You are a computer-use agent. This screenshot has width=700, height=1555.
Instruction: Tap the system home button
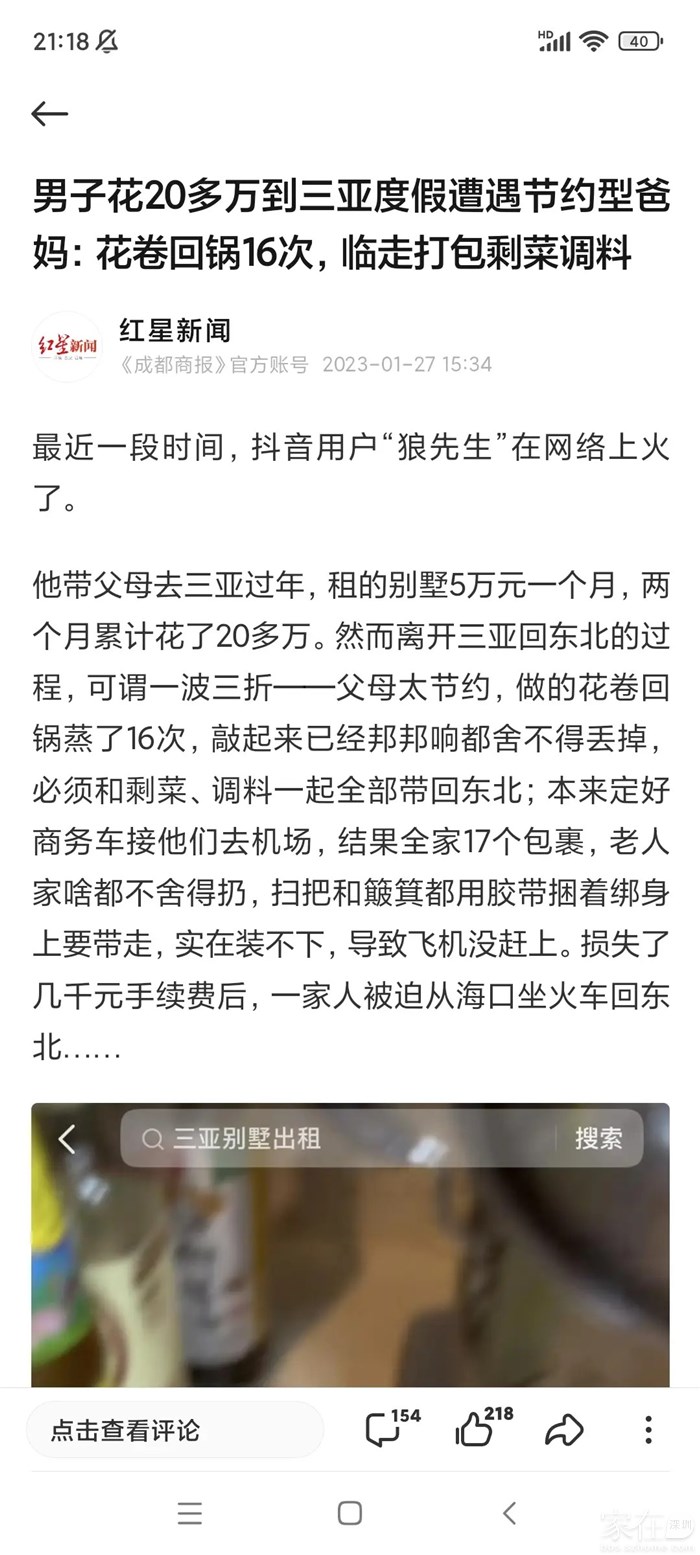[350, 1513]
